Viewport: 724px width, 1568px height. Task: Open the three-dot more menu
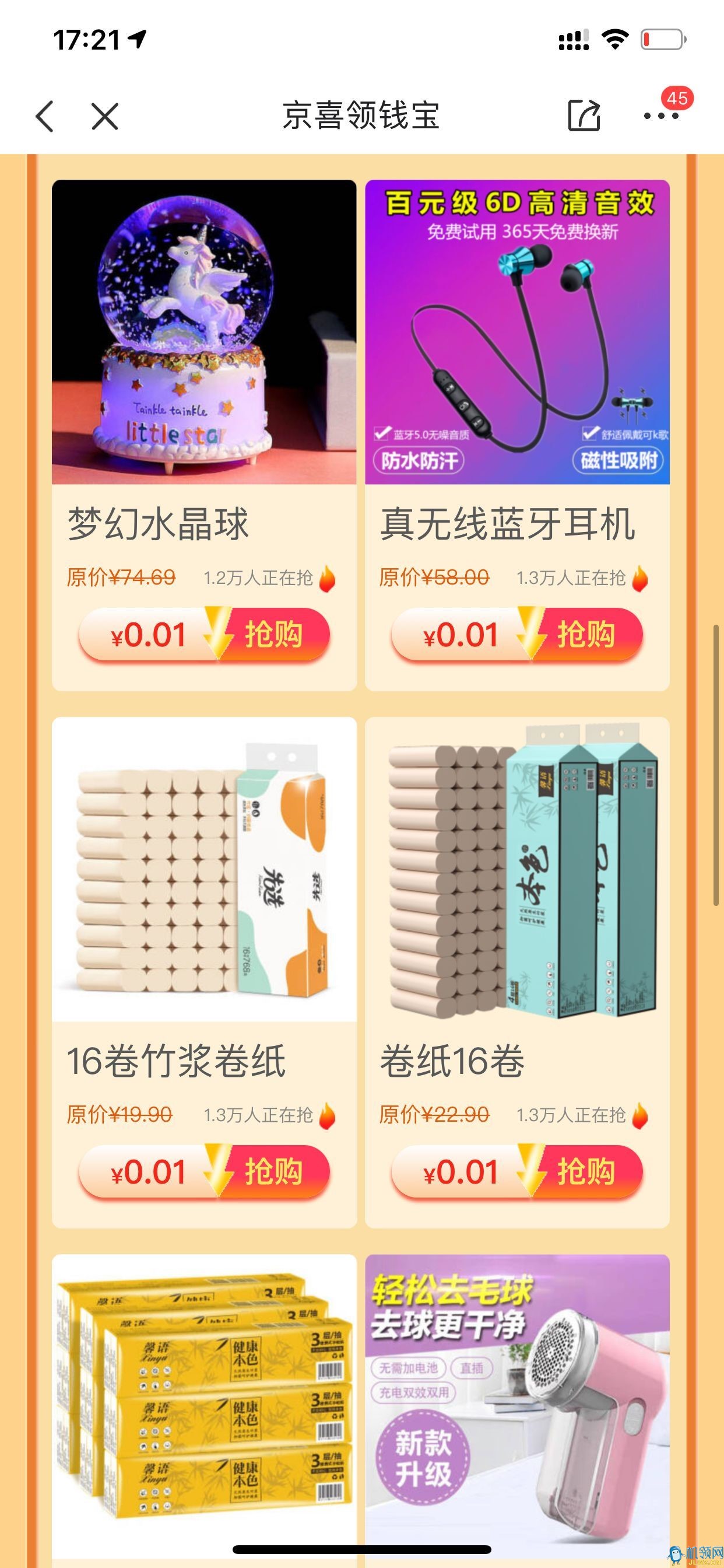pos(661,116)
